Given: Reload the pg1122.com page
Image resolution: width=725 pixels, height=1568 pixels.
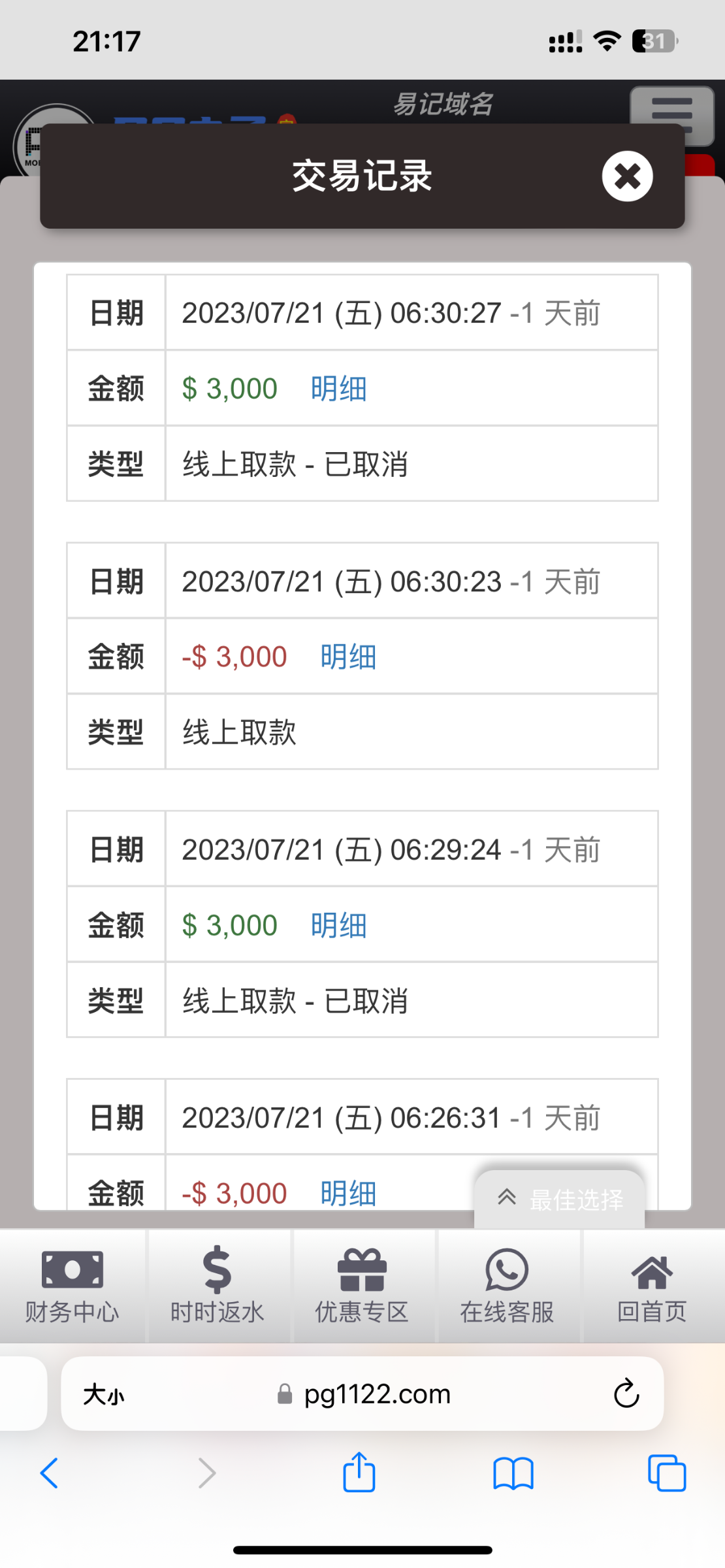Looking at the screenshot, I should coord(626,1394).
